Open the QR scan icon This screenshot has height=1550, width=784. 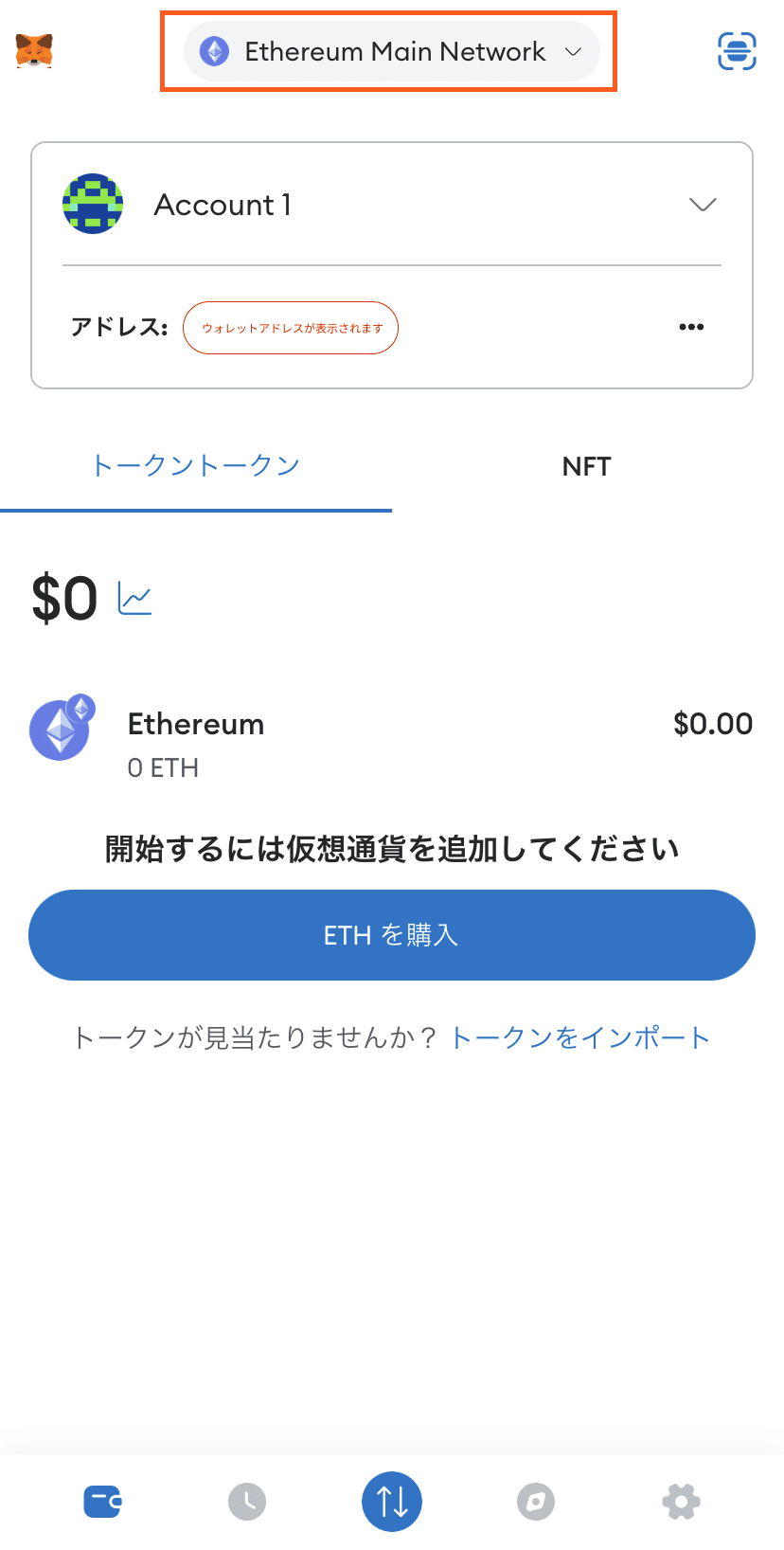[x=737, y=51]
